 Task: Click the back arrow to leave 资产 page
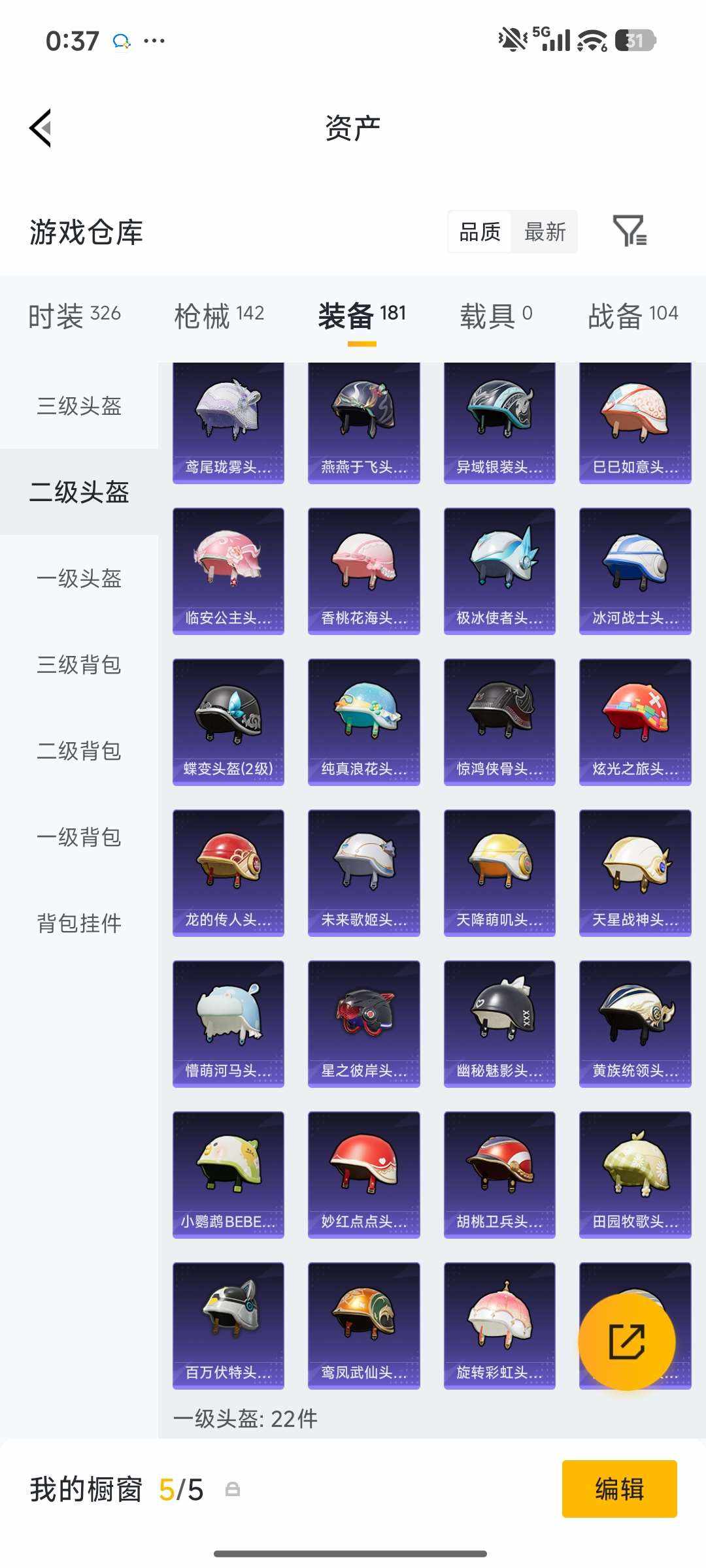pyautogui.click(x=41, y=127)
